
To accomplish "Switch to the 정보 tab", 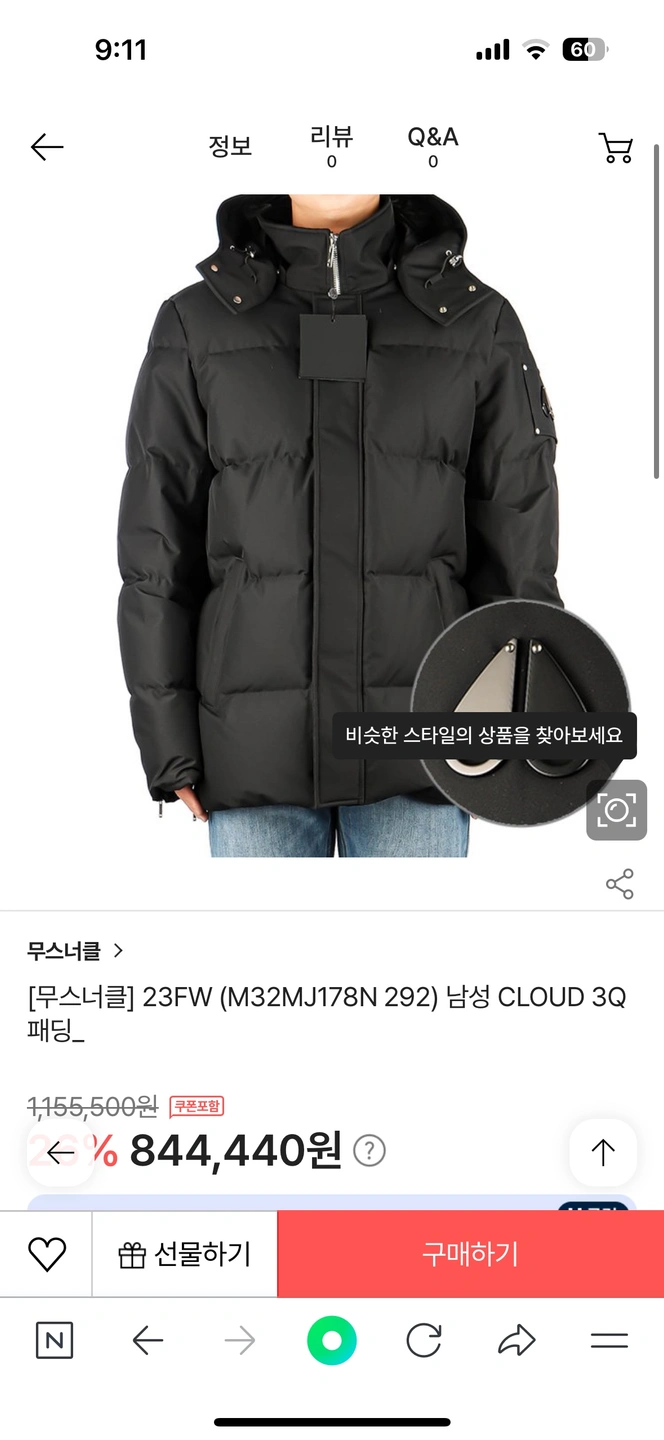I will 230,147.
